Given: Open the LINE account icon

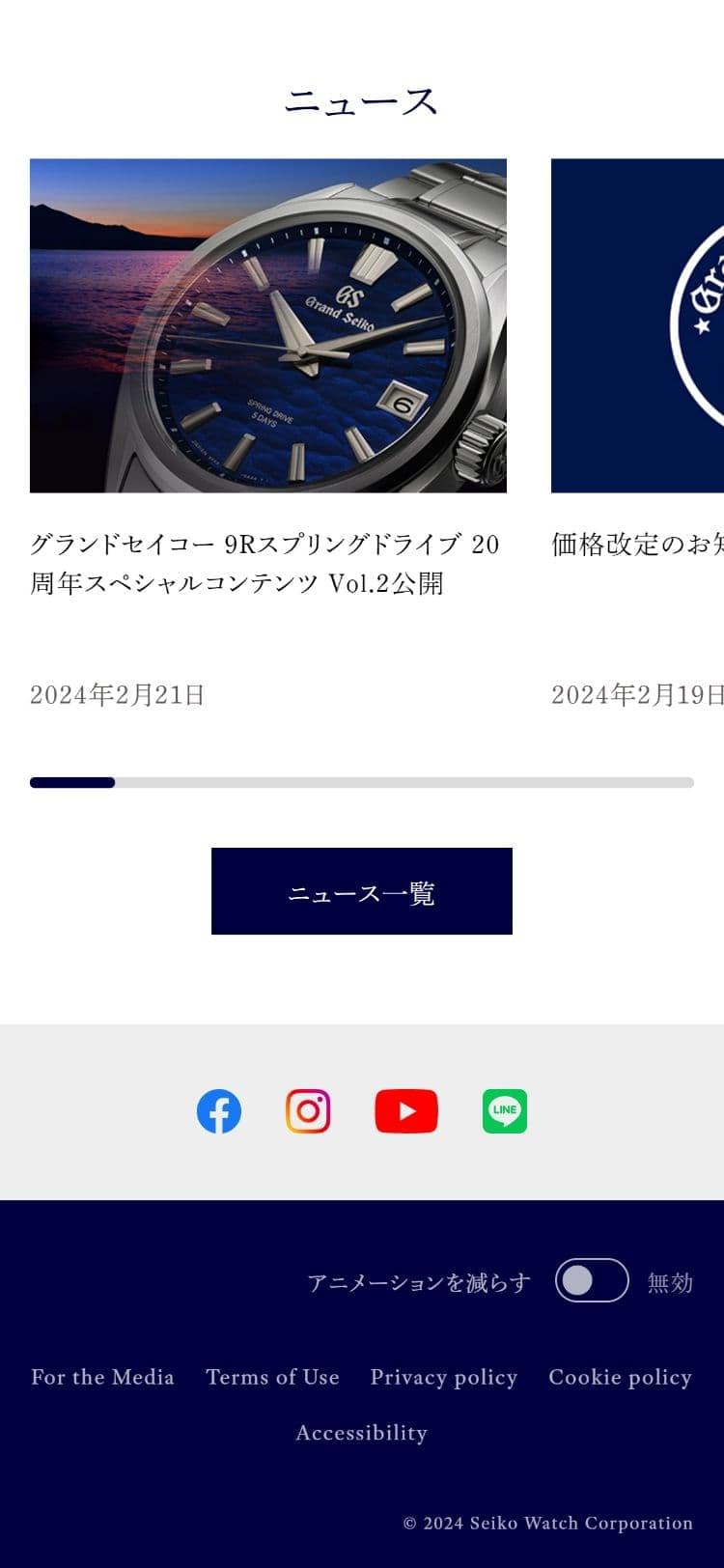Looking at the screenshot, I should (x=505, y=1111).
